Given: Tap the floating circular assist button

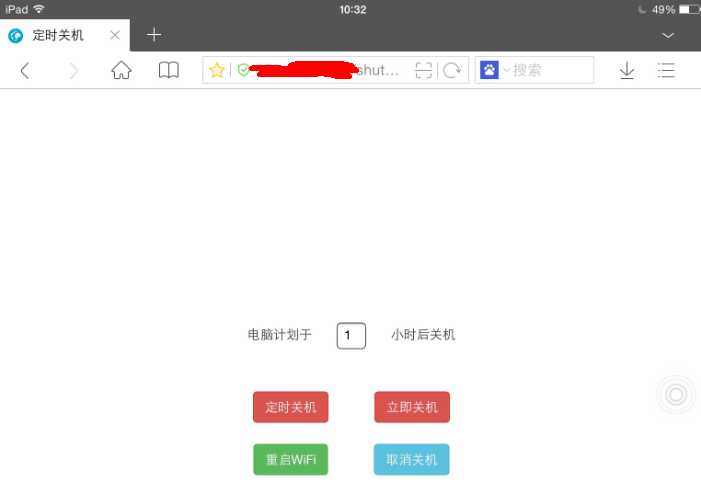Looking at the screenshot, I should [676, 395].
